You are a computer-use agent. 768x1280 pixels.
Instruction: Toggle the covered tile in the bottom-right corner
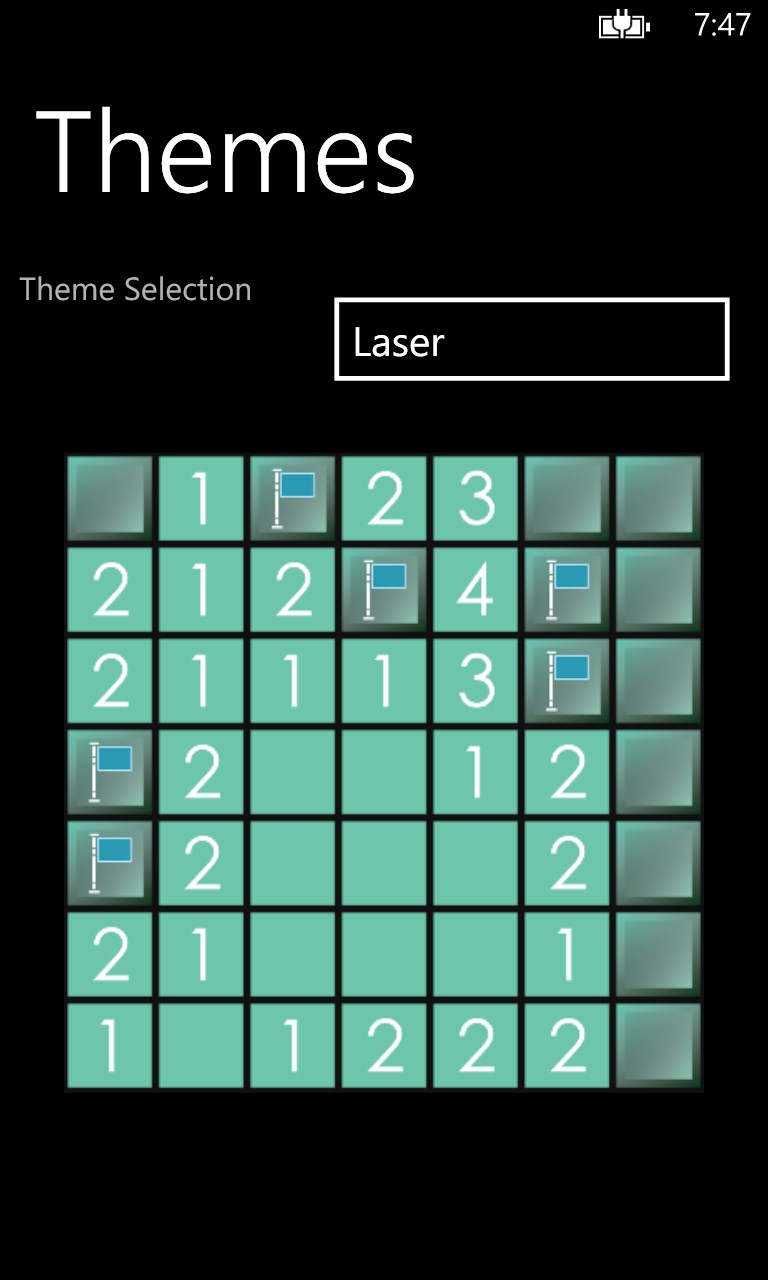pyautogui.click(x=657, y=1045)
